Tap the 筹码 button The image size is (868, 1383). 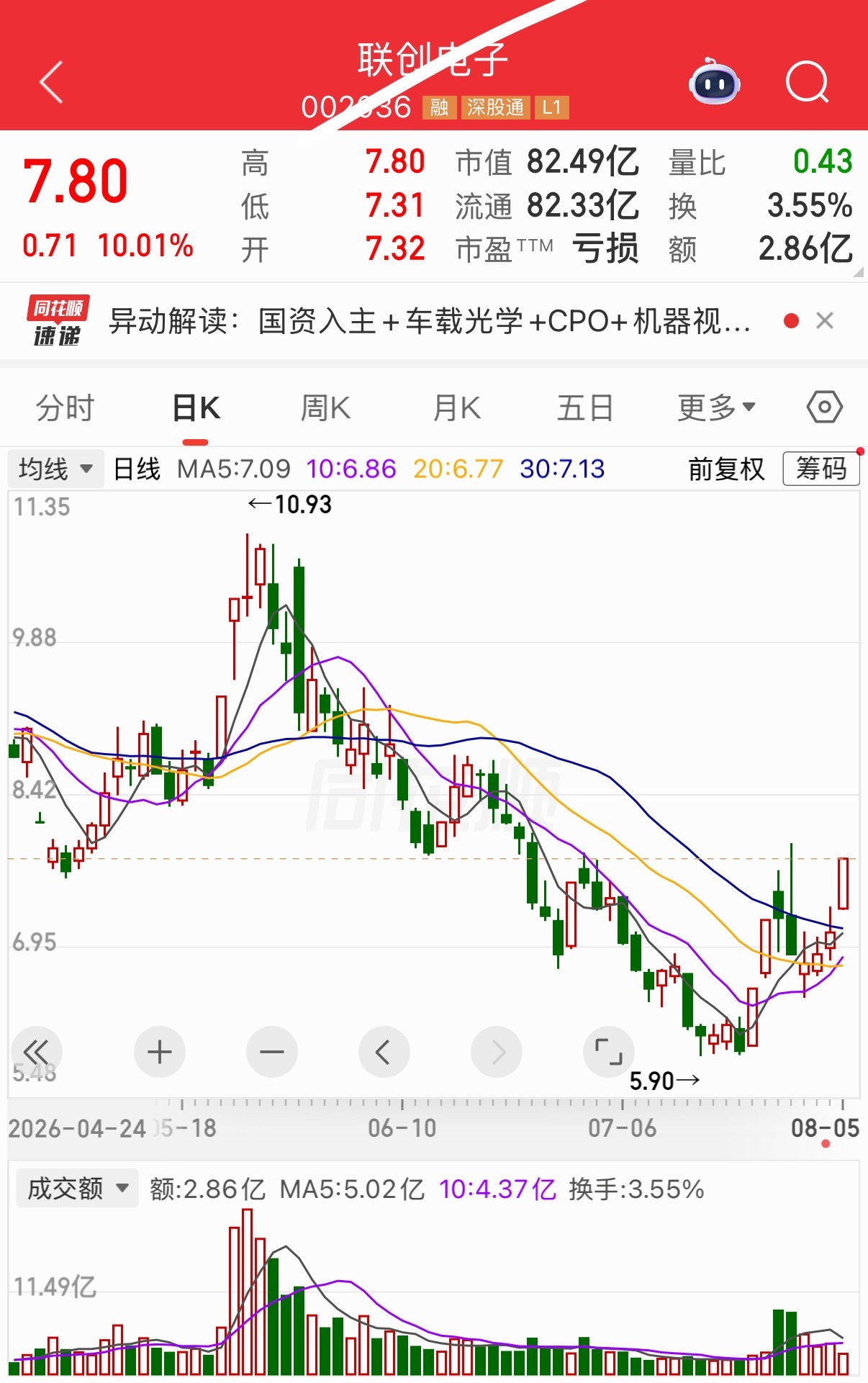[x=821, y=469]
